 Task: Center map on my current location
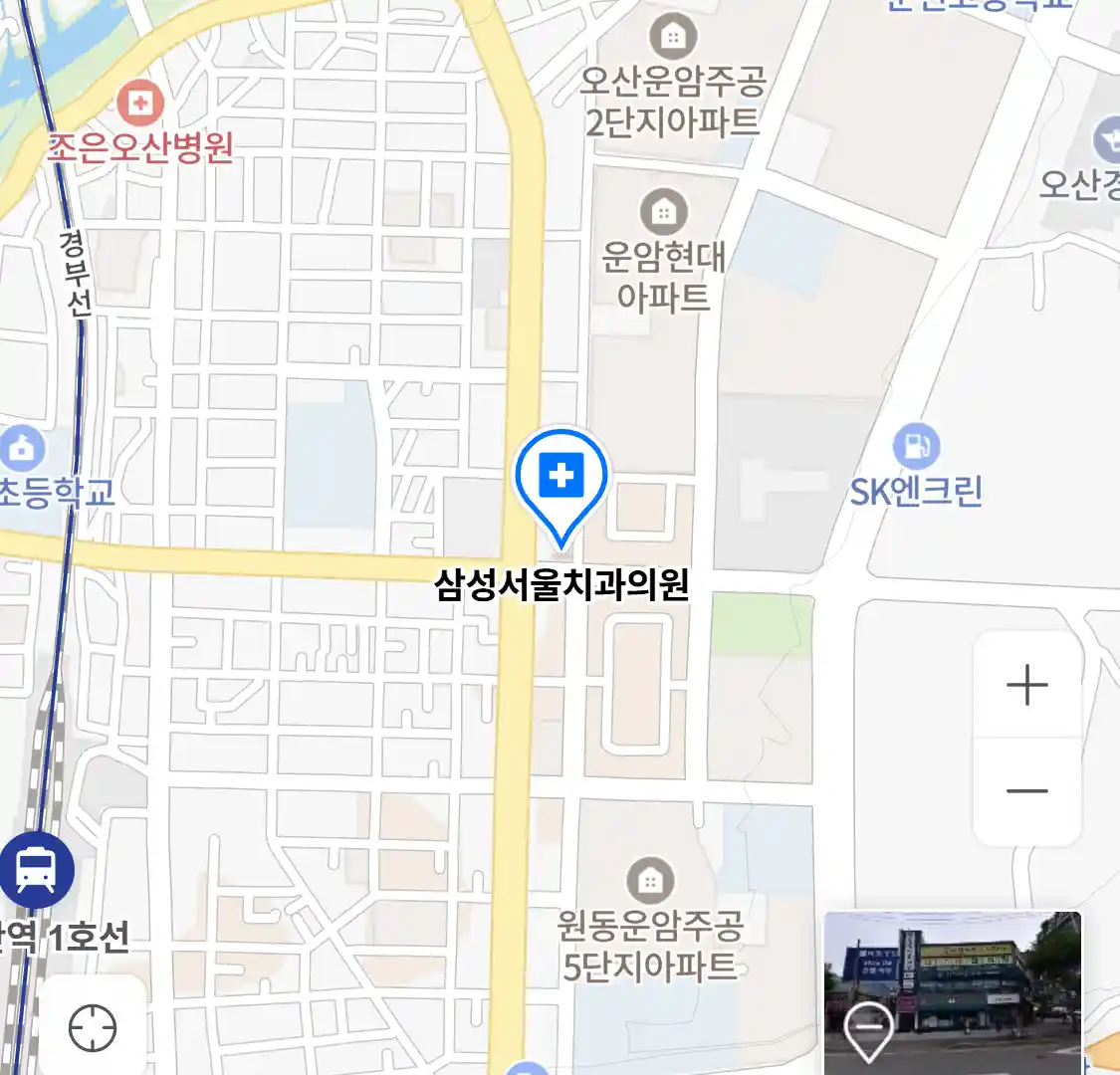tap(93, 1027)
